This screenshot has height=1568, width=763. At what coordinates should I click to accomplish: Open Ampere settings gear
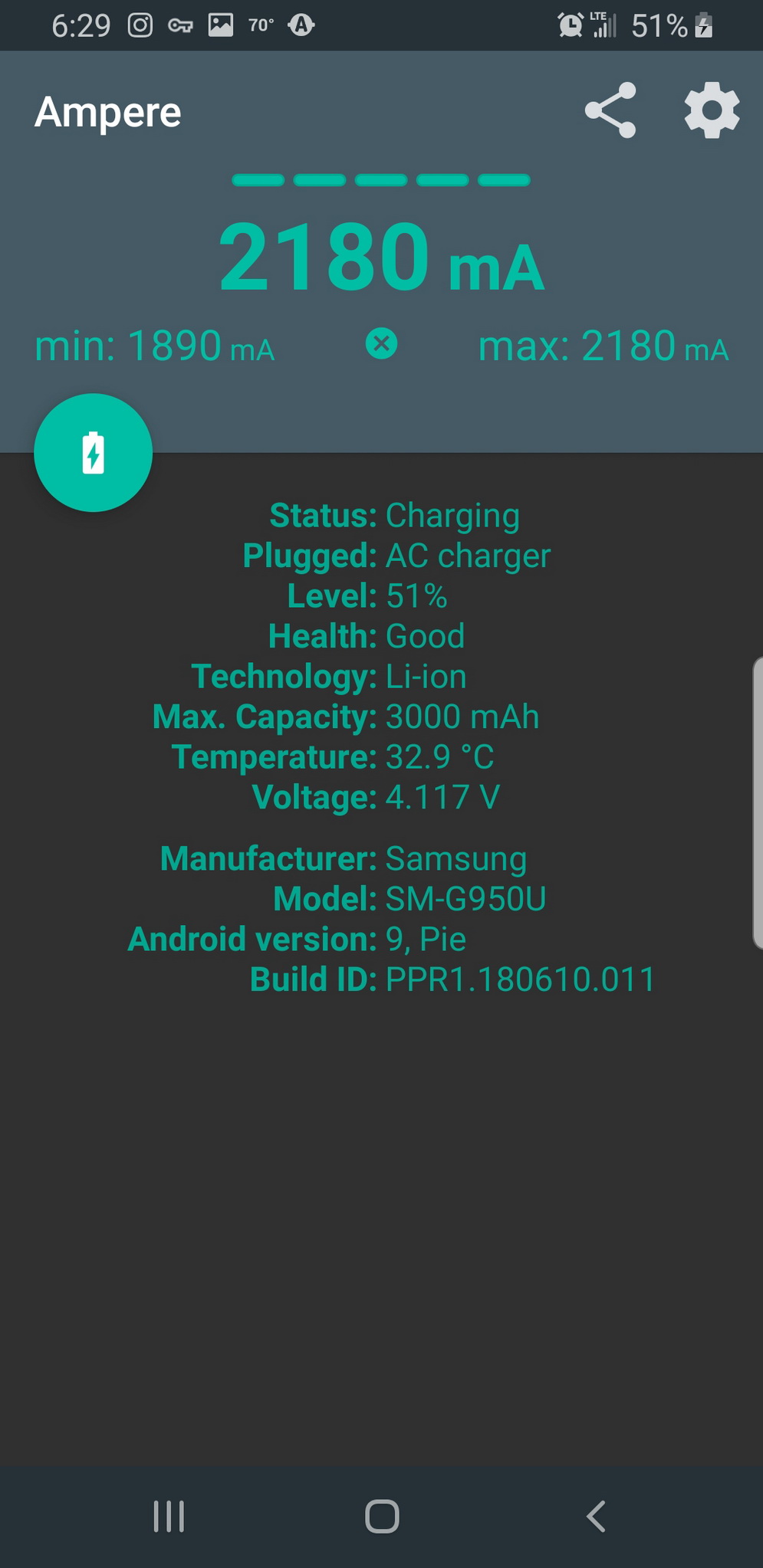click(x=712, y=111)
